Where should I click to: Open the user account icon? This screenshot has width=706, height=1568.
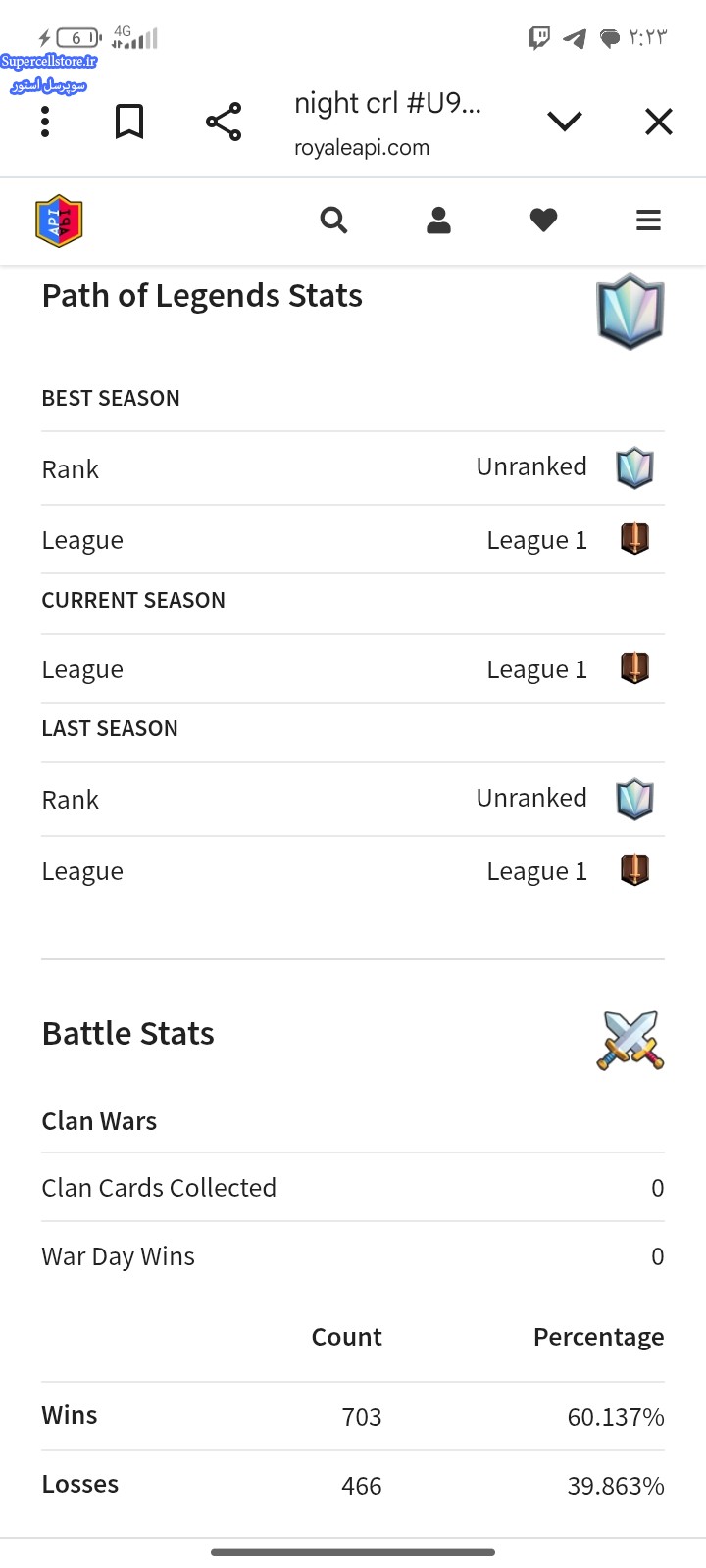click(438, 220)
